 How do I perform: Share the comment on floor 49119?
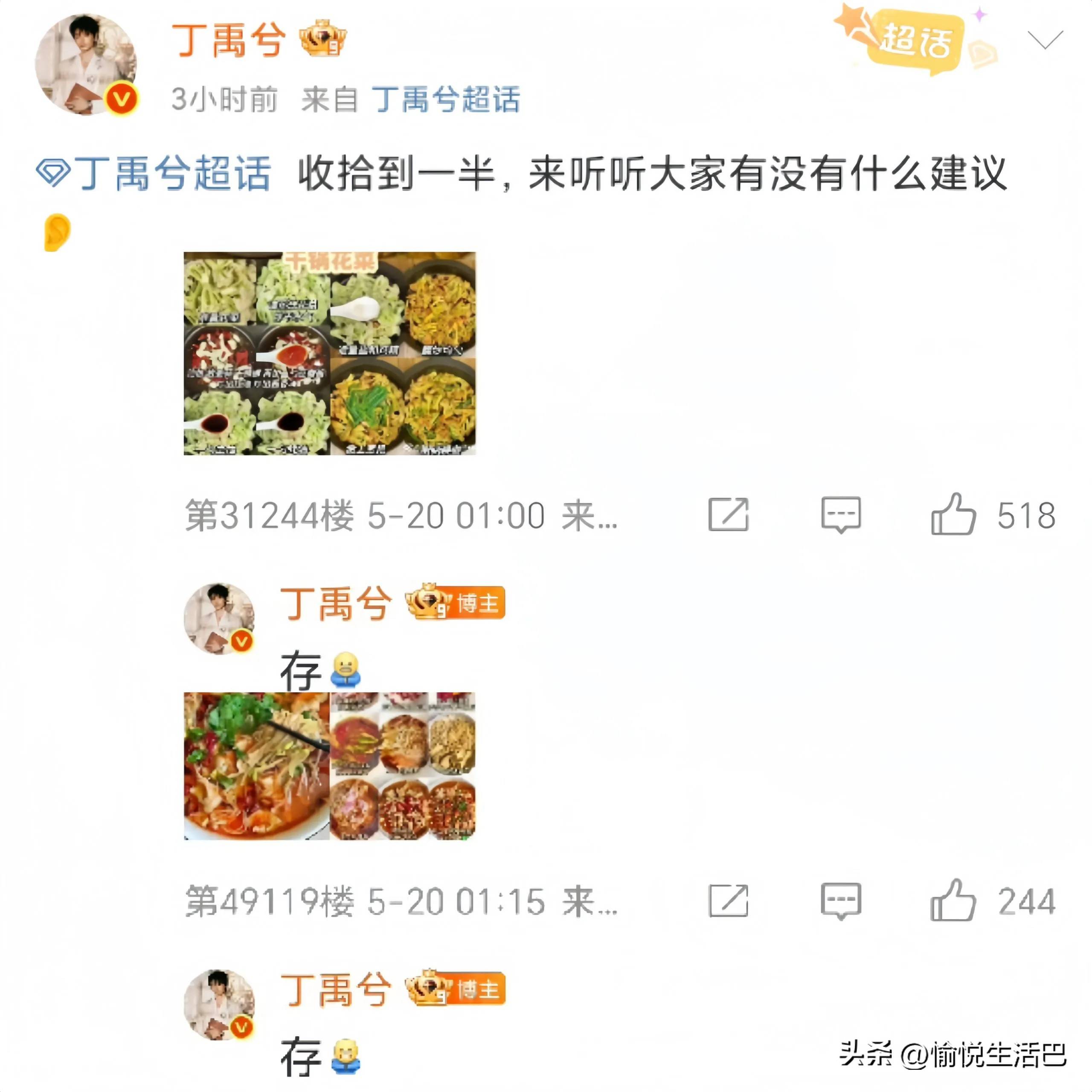tap(728, 900)
